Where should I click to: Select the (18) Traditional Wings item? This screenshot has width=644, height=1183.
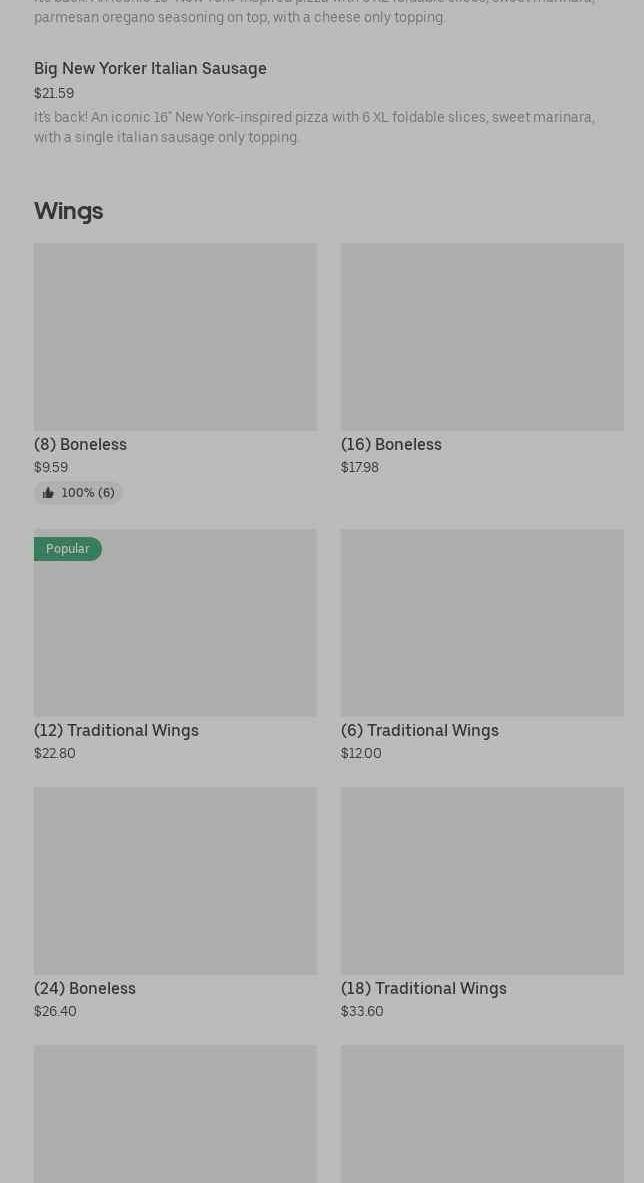[x=482, y=904]
